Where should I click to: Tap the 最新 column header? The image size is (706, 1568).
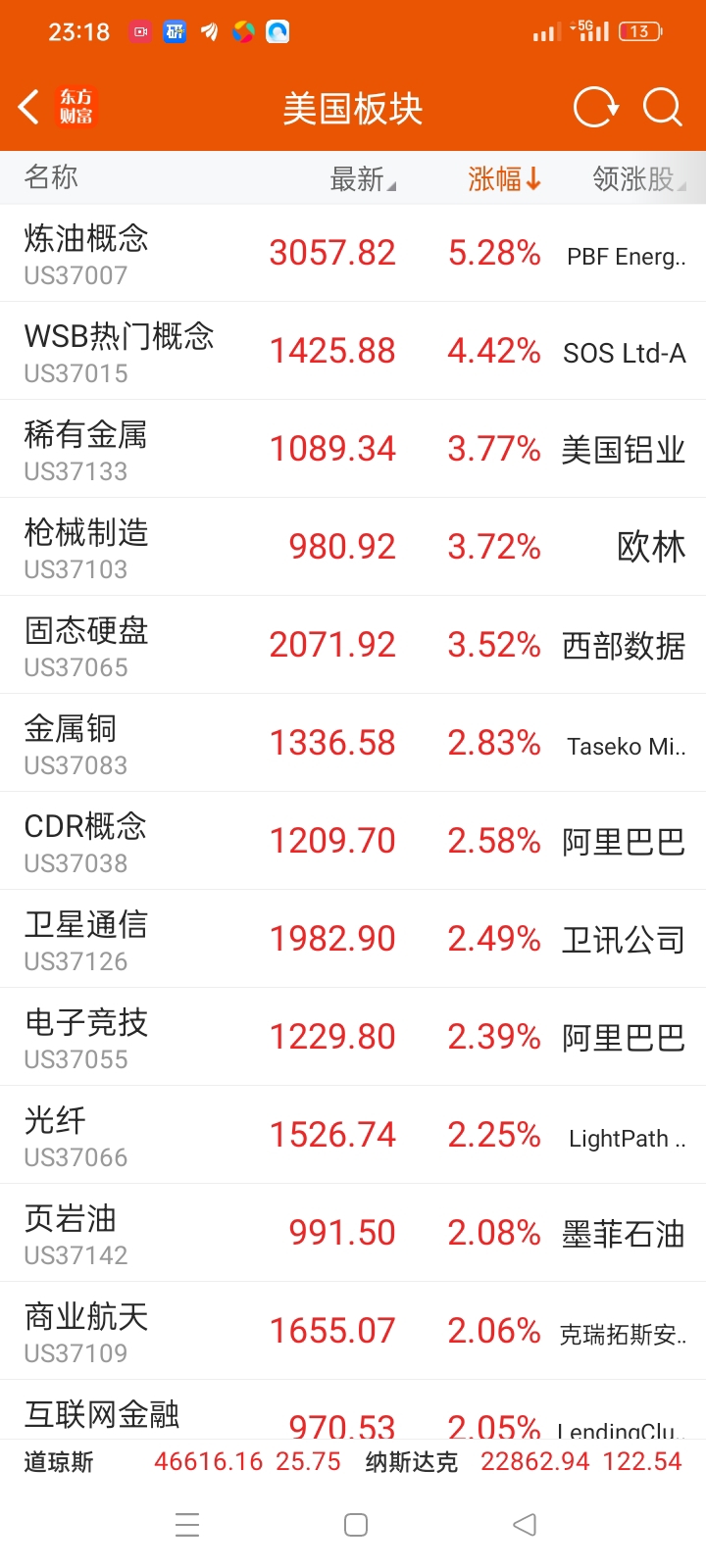pos(363,178)
